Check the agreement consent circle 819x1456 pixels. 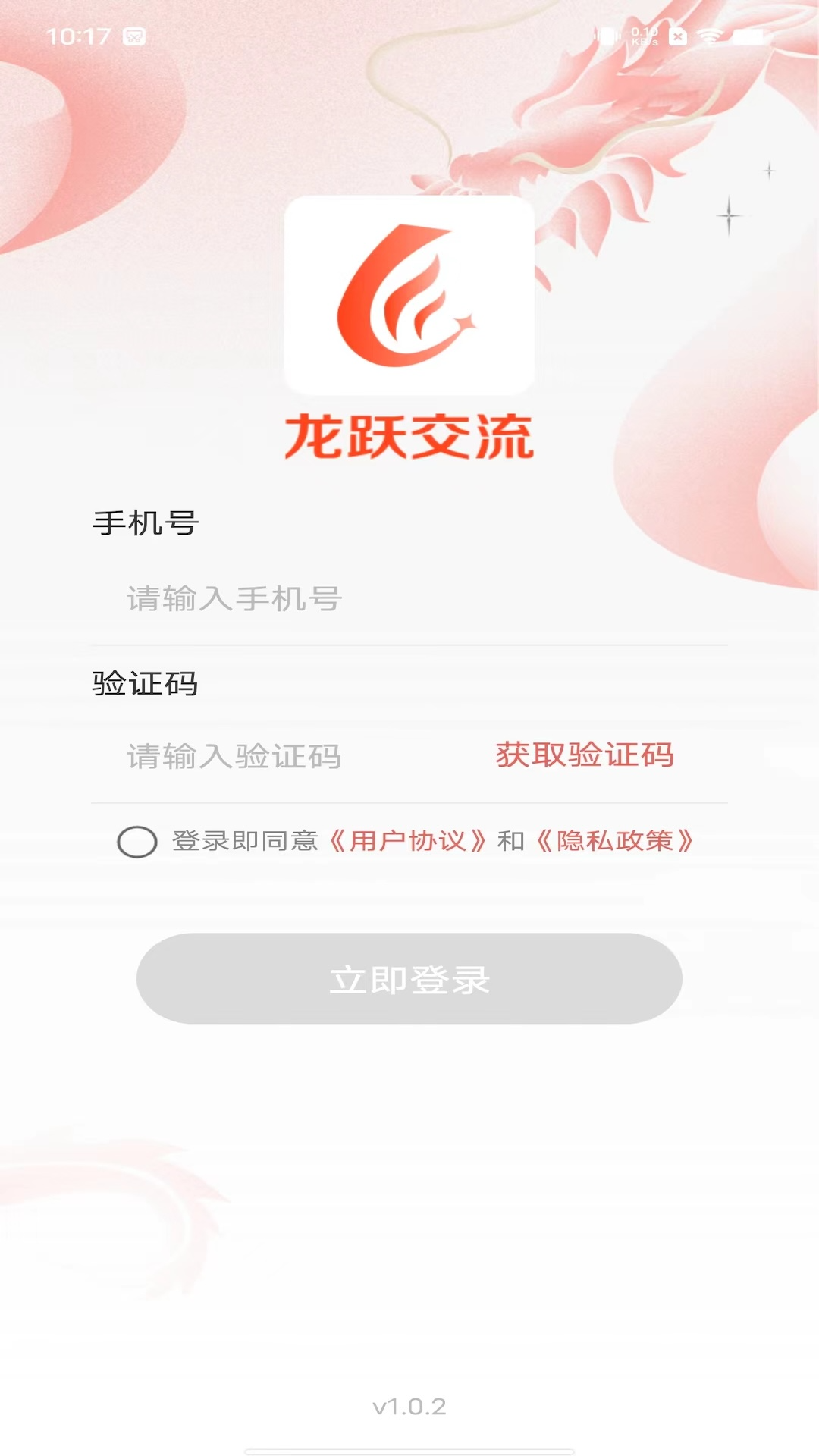click(137, 842)
